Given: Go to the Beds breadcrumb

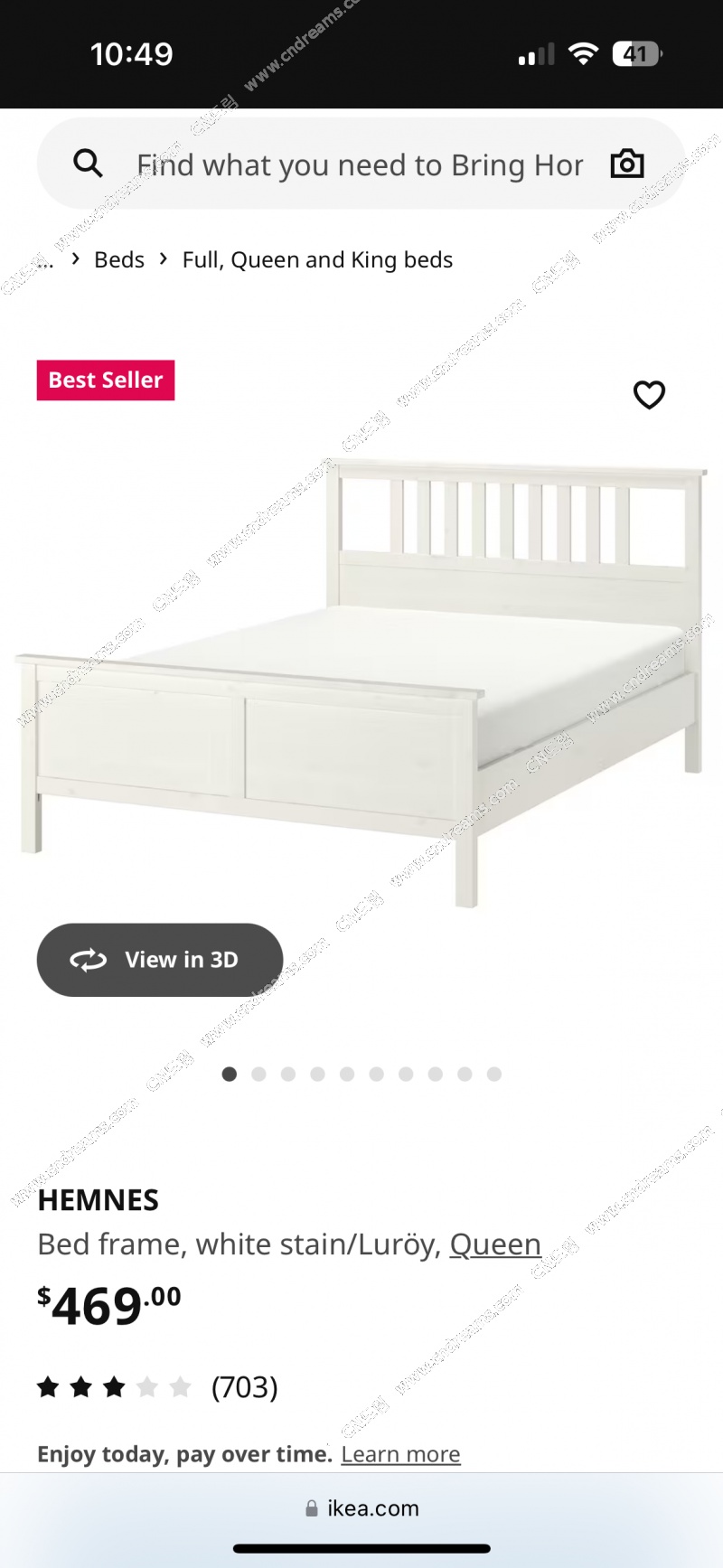Looking at the screenshot, I should coord(119,260).
